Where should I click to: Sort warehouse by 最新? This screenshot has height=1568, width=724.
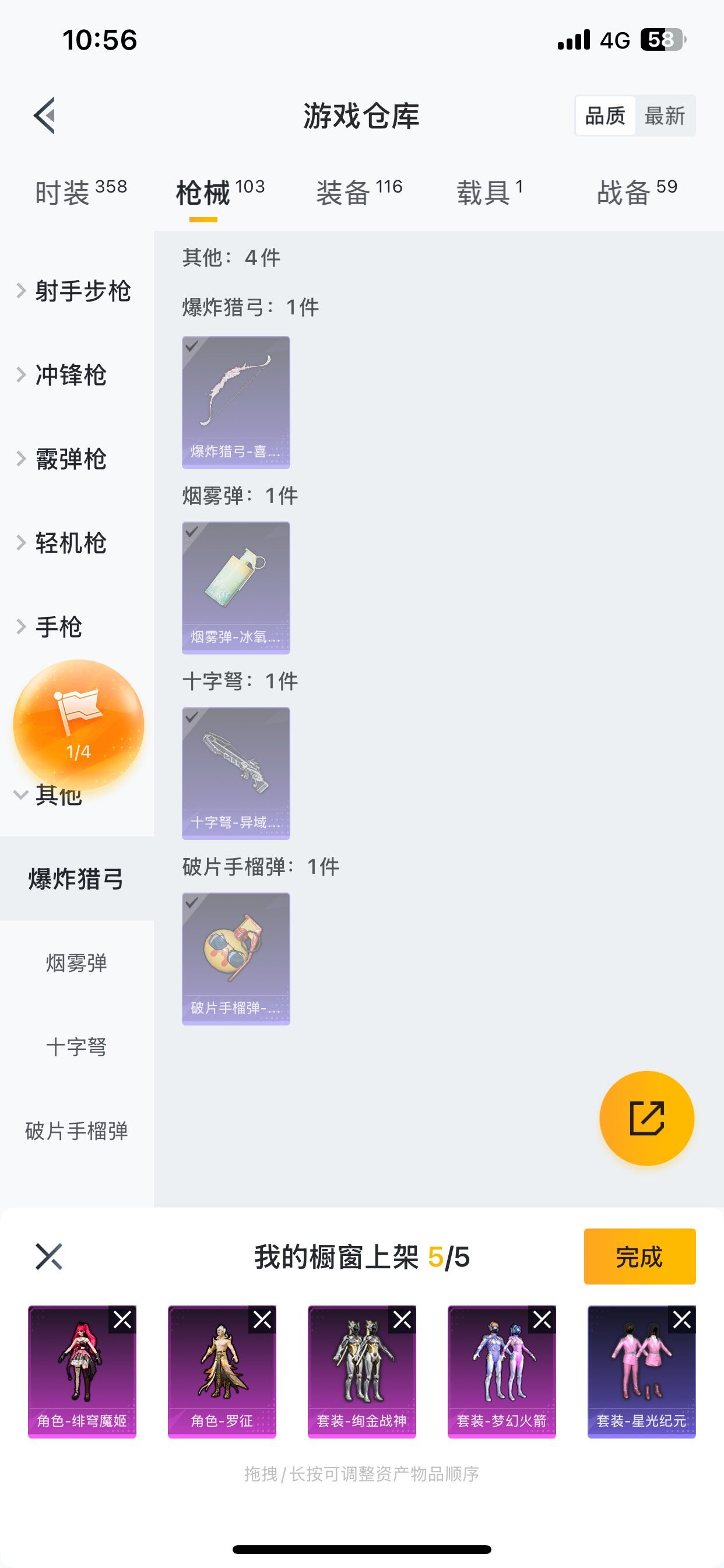pyautogui.click(x=665, y=116)
